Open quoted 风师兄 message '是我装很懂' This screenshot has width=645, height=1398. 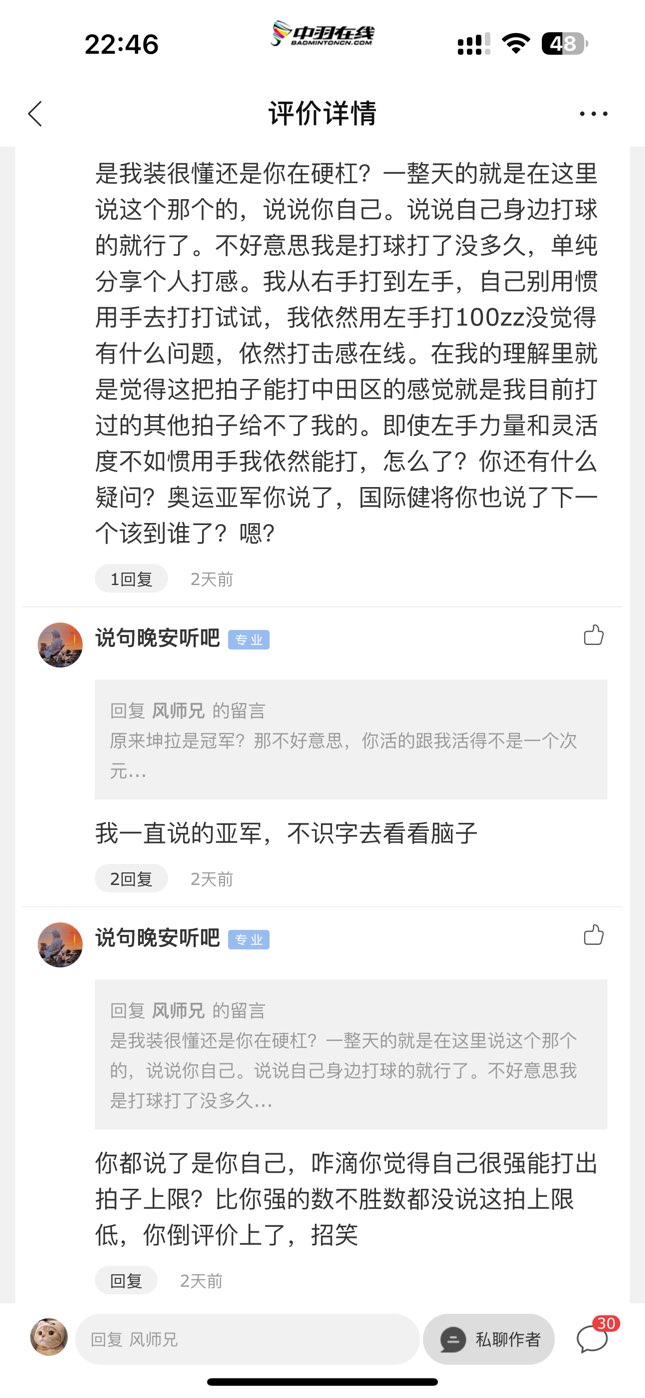click(x=350, y=1055)
